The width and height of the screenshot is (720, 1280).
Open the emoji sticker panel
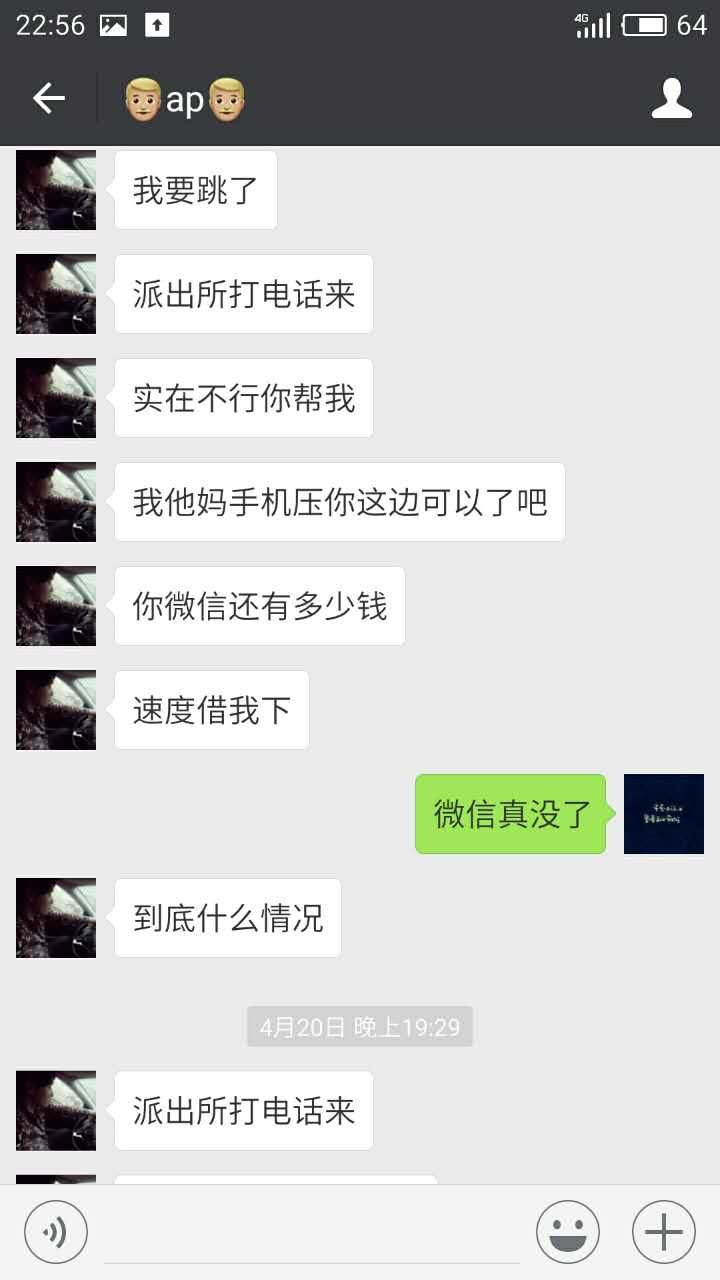pos(567,1232)
